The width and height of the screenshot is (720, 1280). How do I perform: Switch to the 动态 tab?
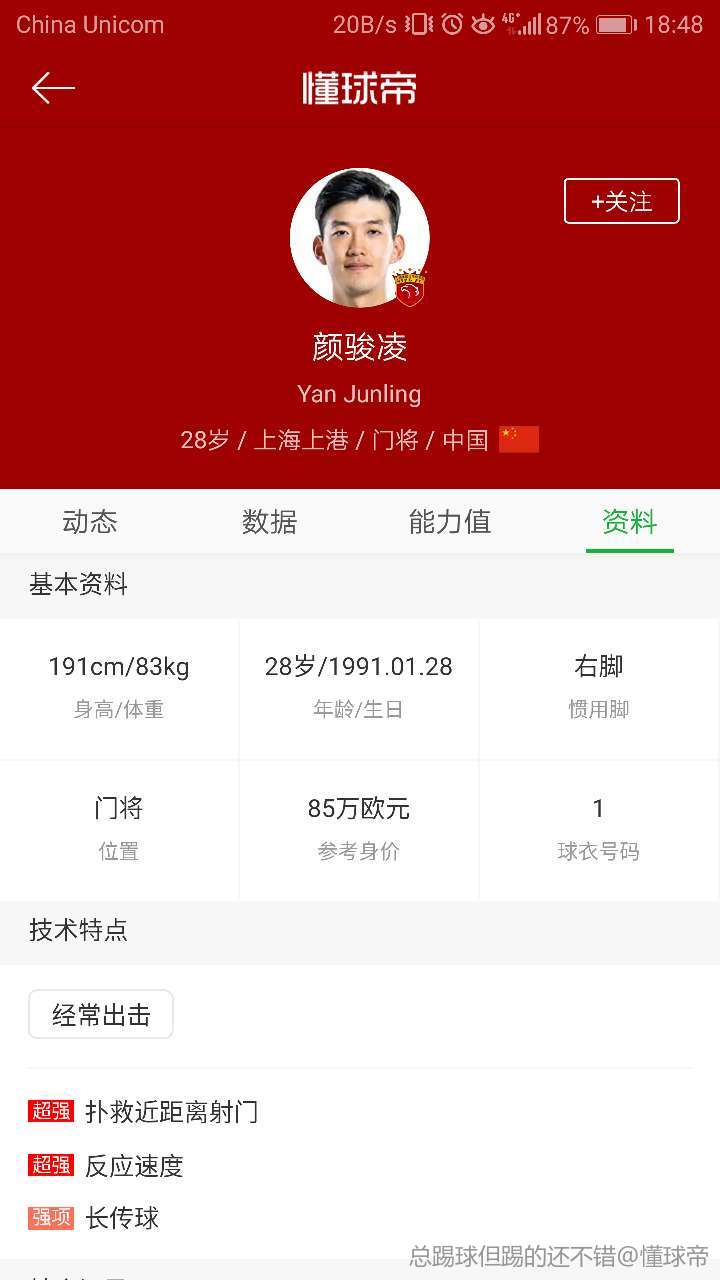(x=90, y=521)
